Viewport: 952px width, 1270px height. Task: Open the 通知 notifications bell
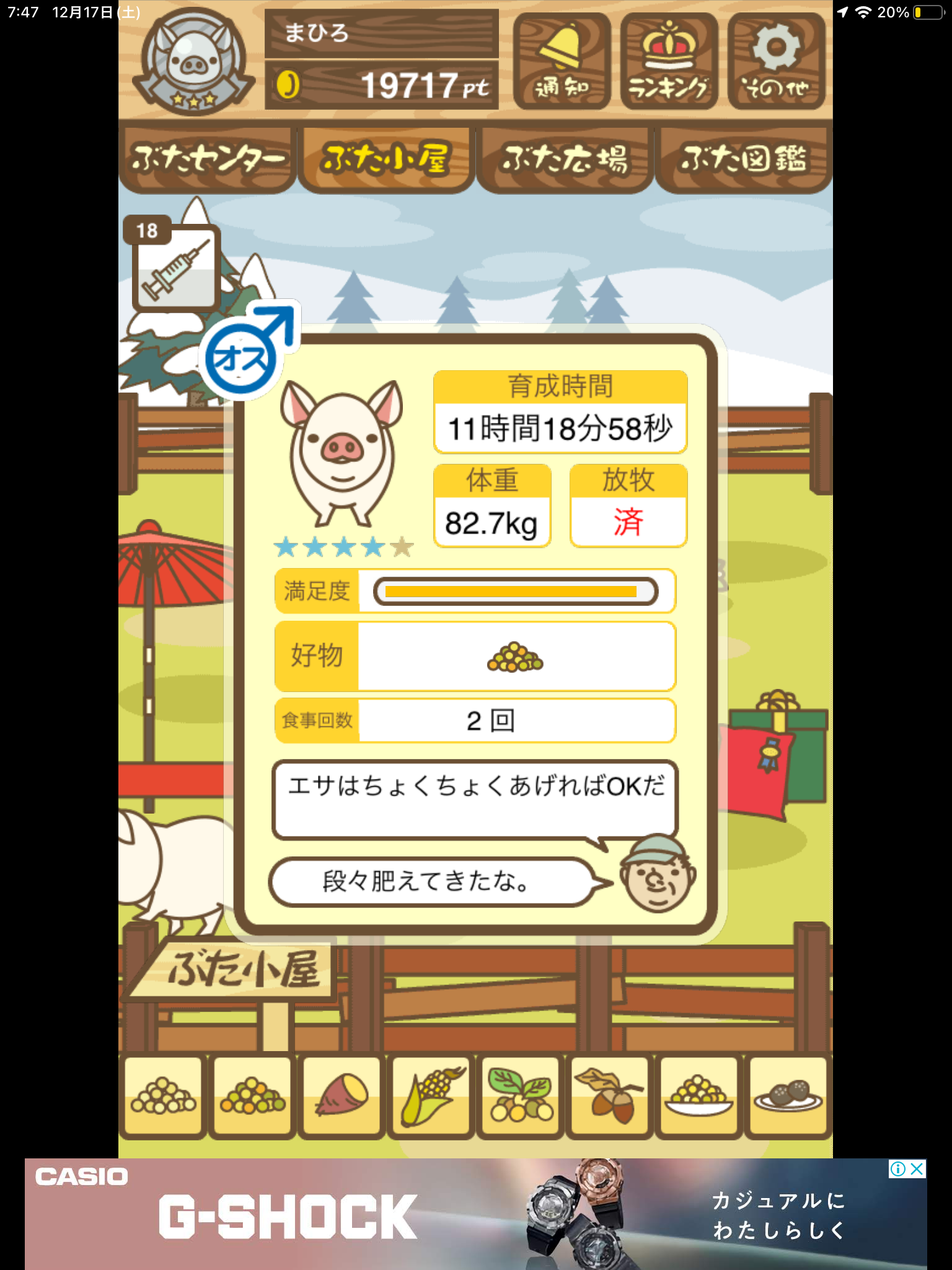pos(562,62)
